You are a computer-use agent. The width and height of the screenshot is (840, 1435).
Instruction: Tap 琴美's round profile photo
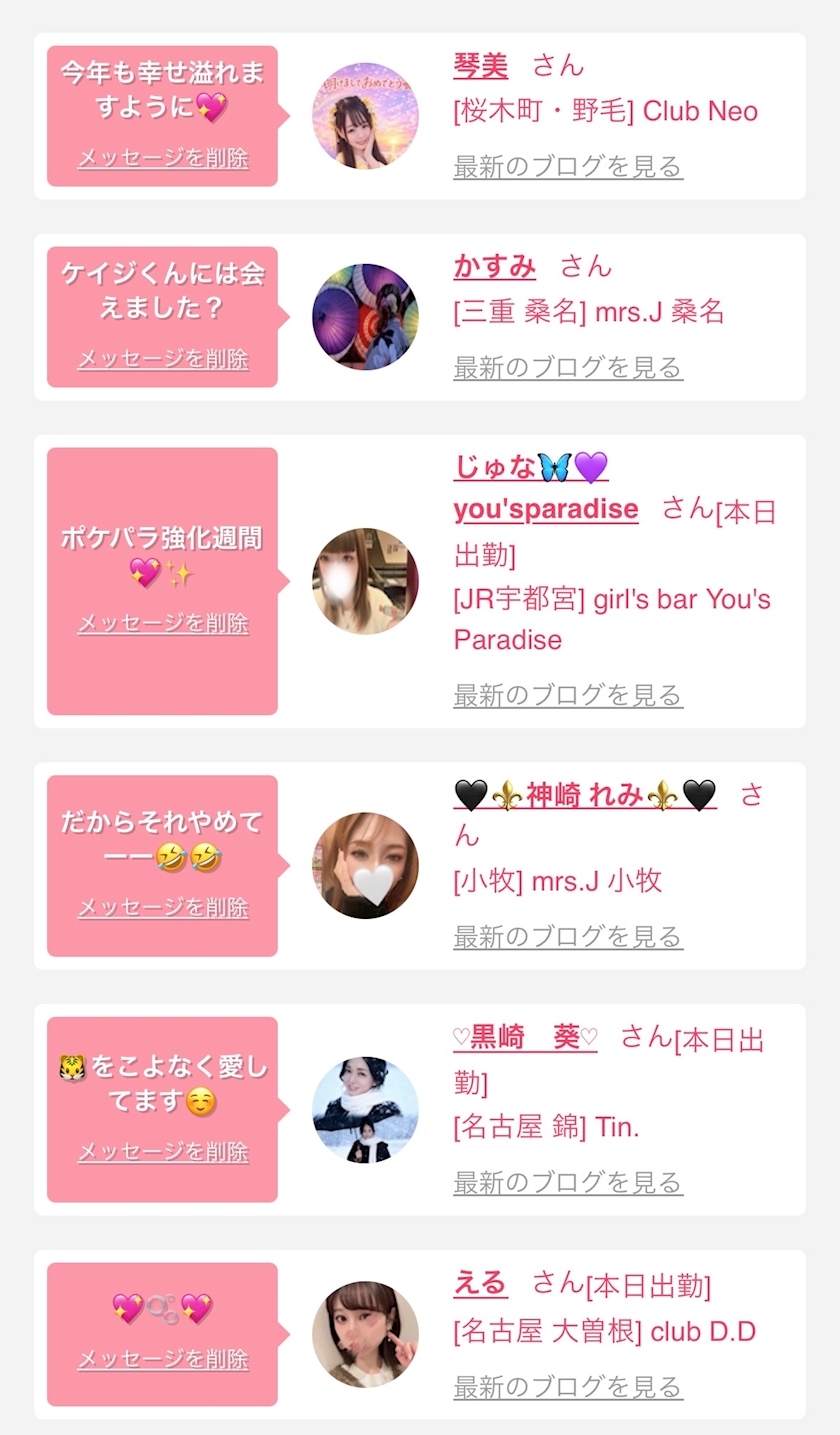click(365, 116)
